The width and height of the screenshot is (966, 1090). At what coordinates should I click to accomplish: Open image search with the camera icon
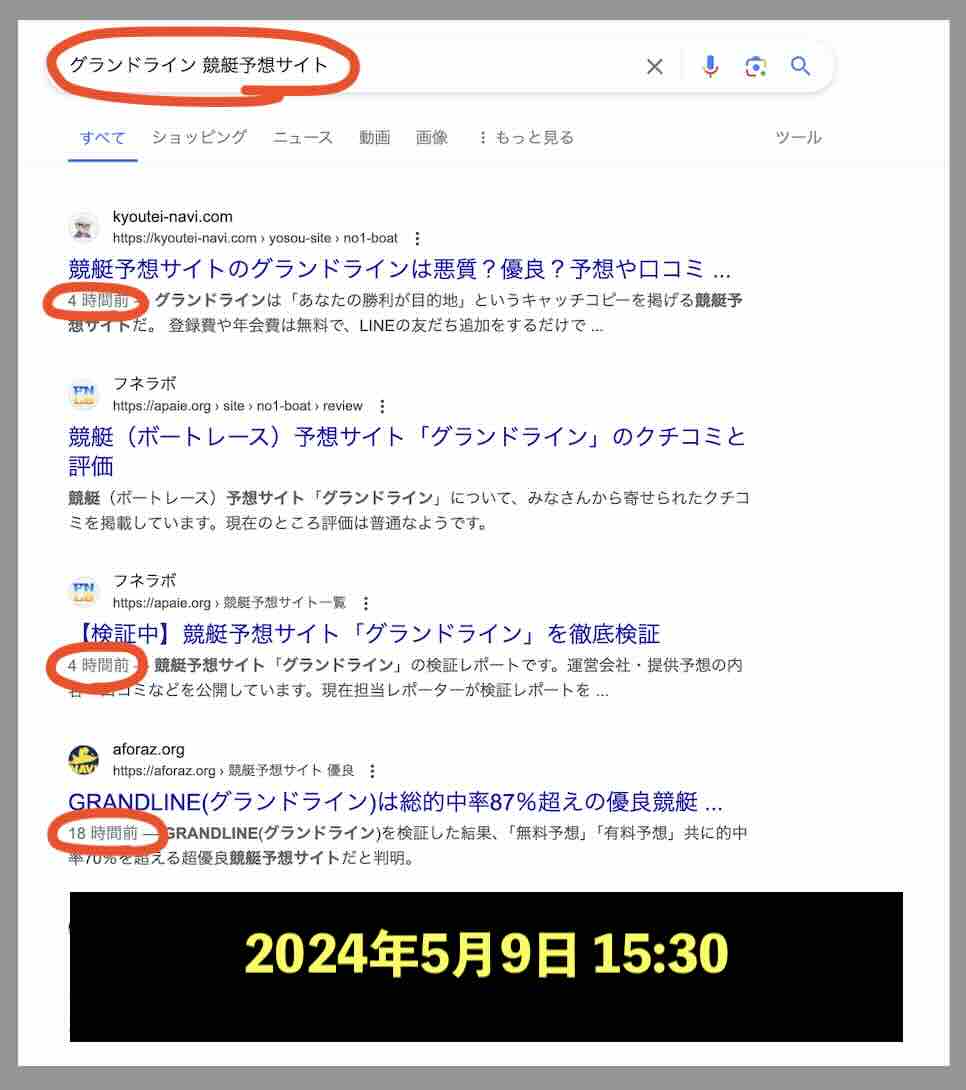(x=755, y=67)
